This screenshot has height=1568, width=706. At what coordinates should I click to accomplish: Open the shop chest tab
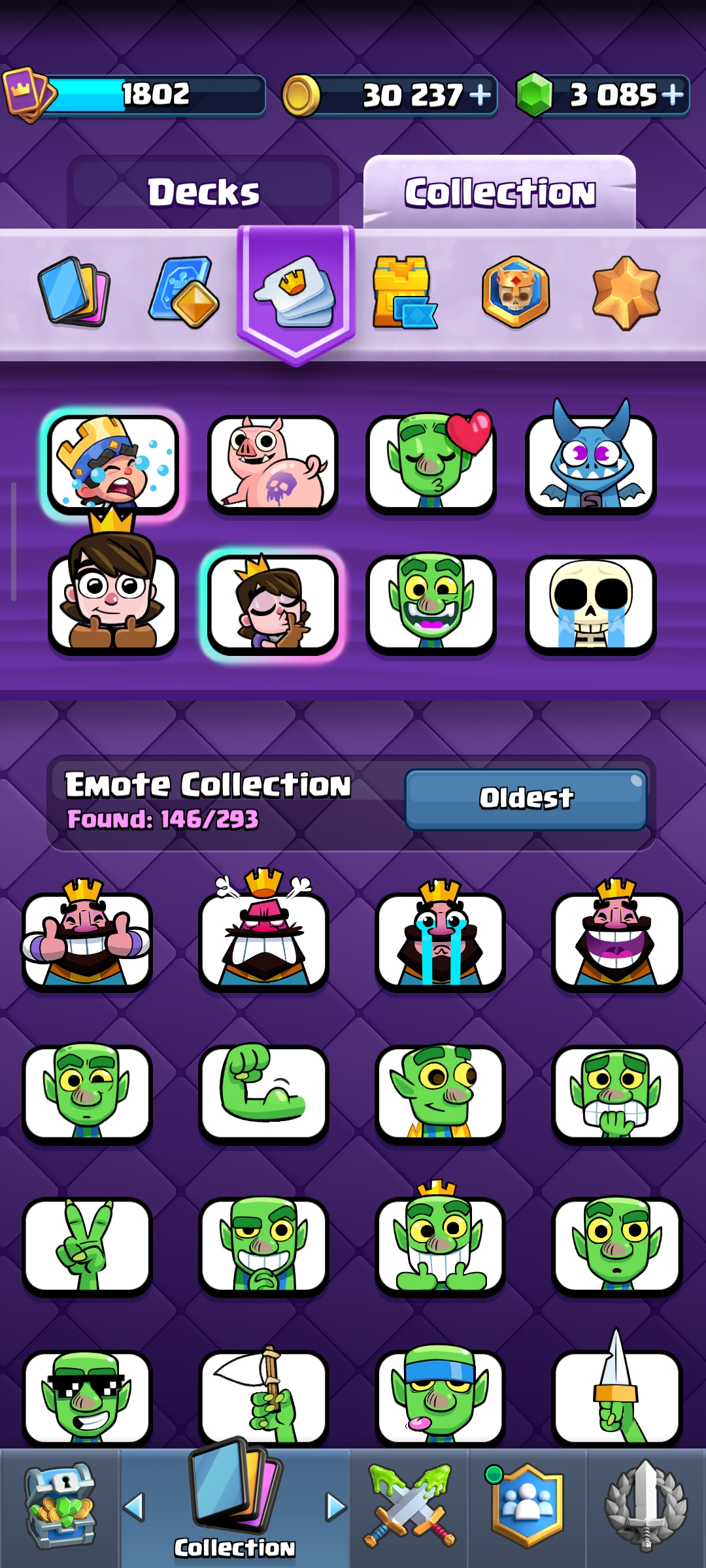coord(59,1507)
